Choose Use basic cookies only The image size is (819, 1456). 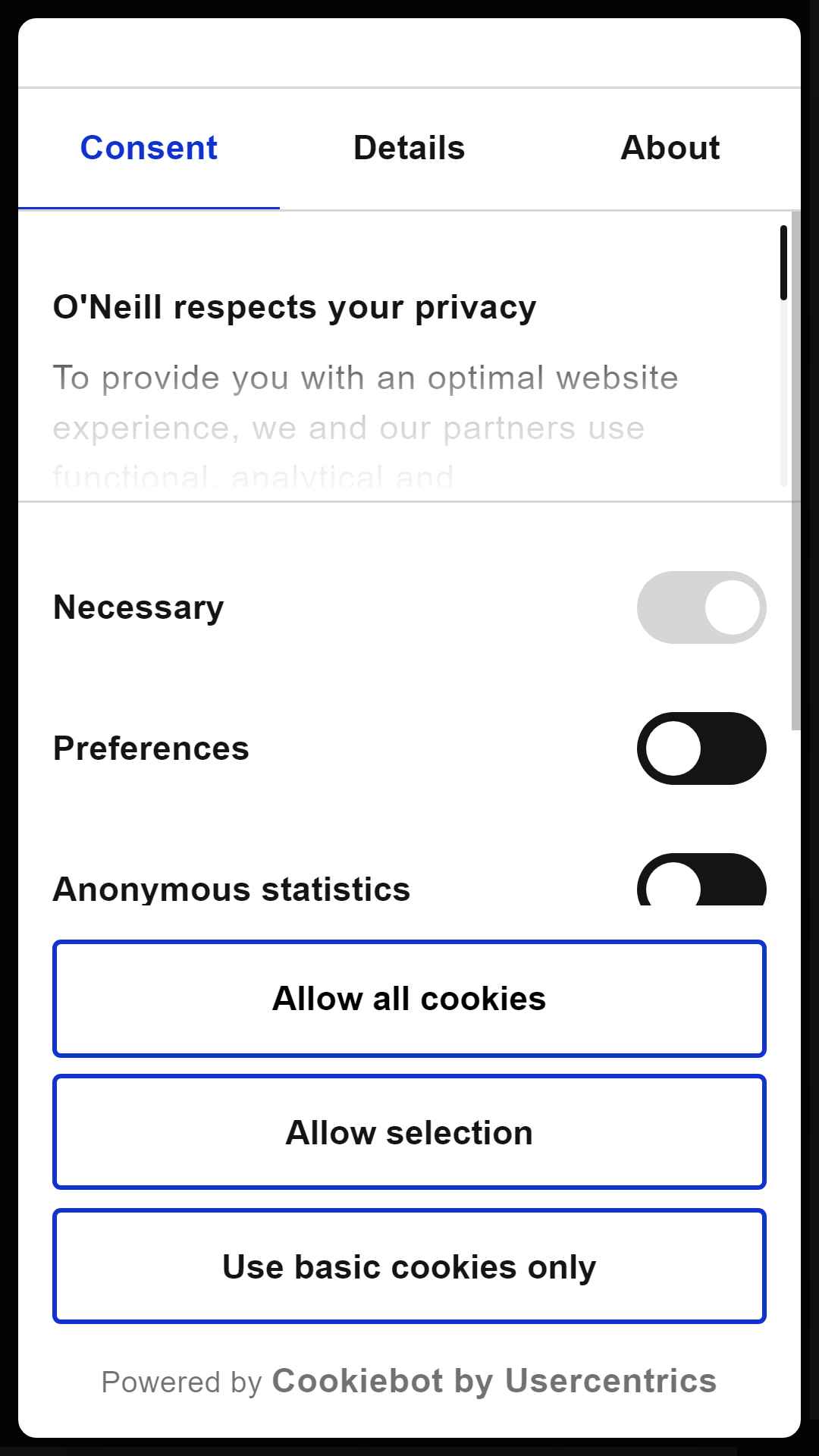(409, 1266)
